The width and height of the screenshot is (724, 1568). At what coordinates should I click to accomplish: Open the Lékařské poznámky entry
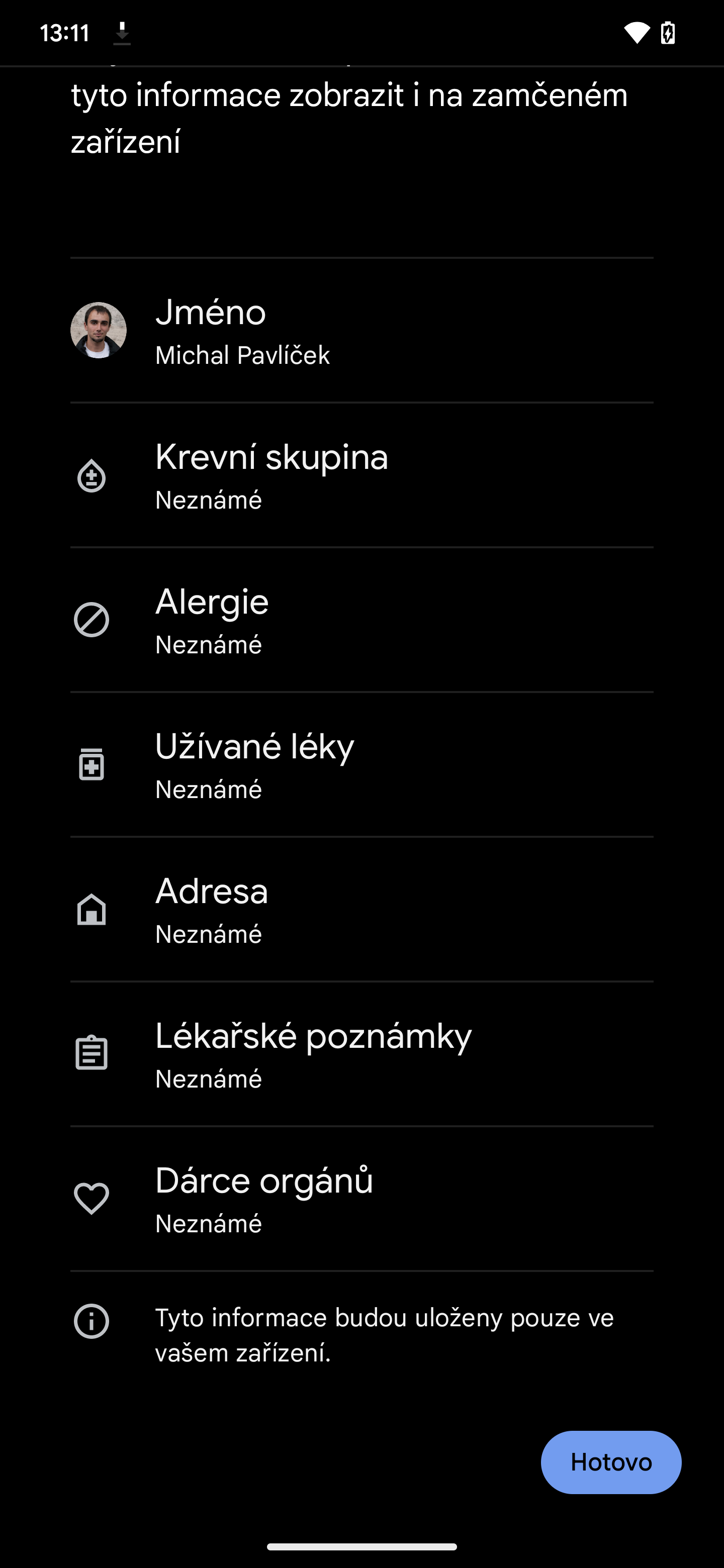tap(361, 1055)
